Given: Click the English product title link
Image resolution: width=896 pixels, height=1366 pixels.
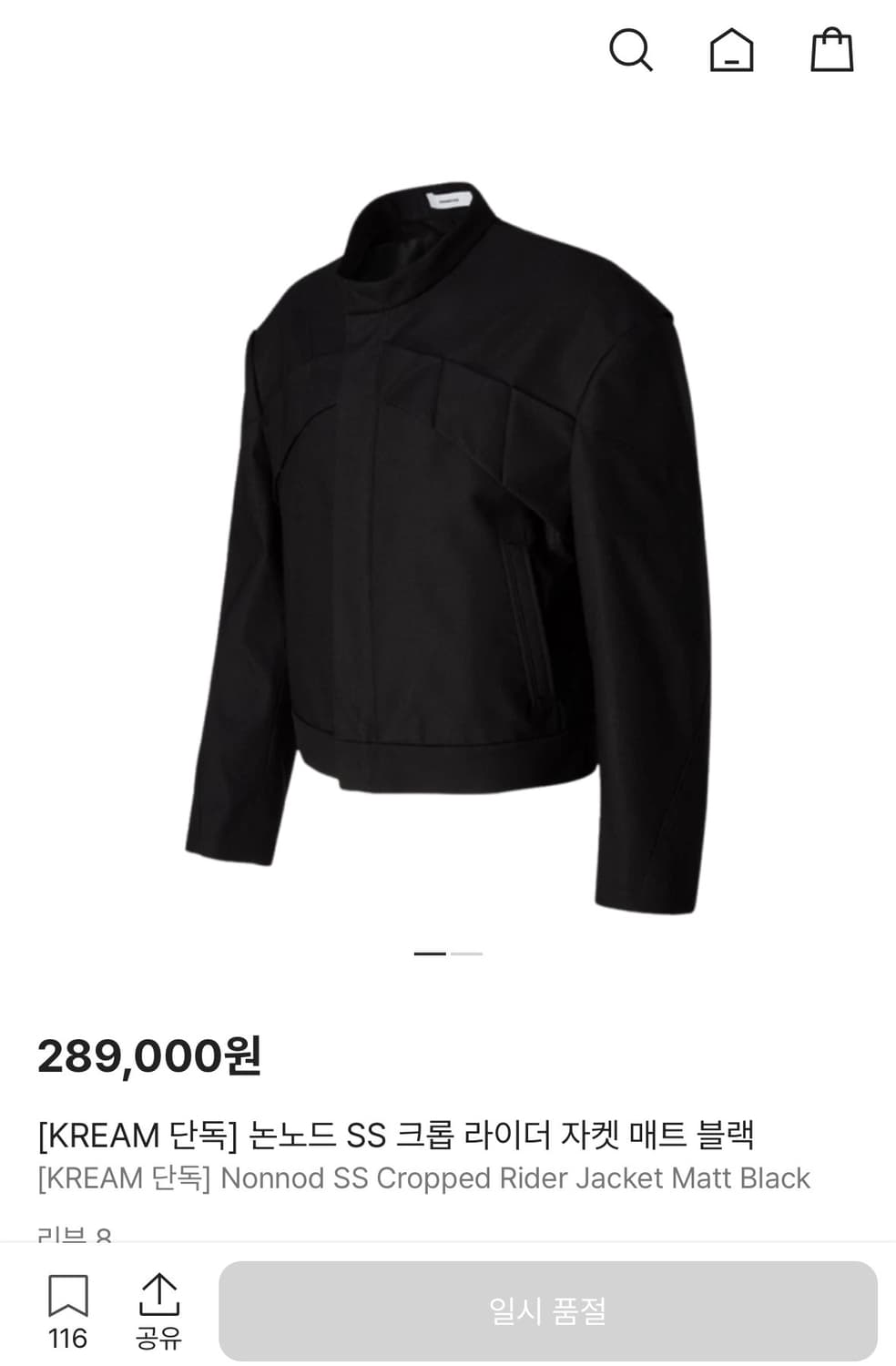Looking at the screenshot, I should coord(423,1177).
